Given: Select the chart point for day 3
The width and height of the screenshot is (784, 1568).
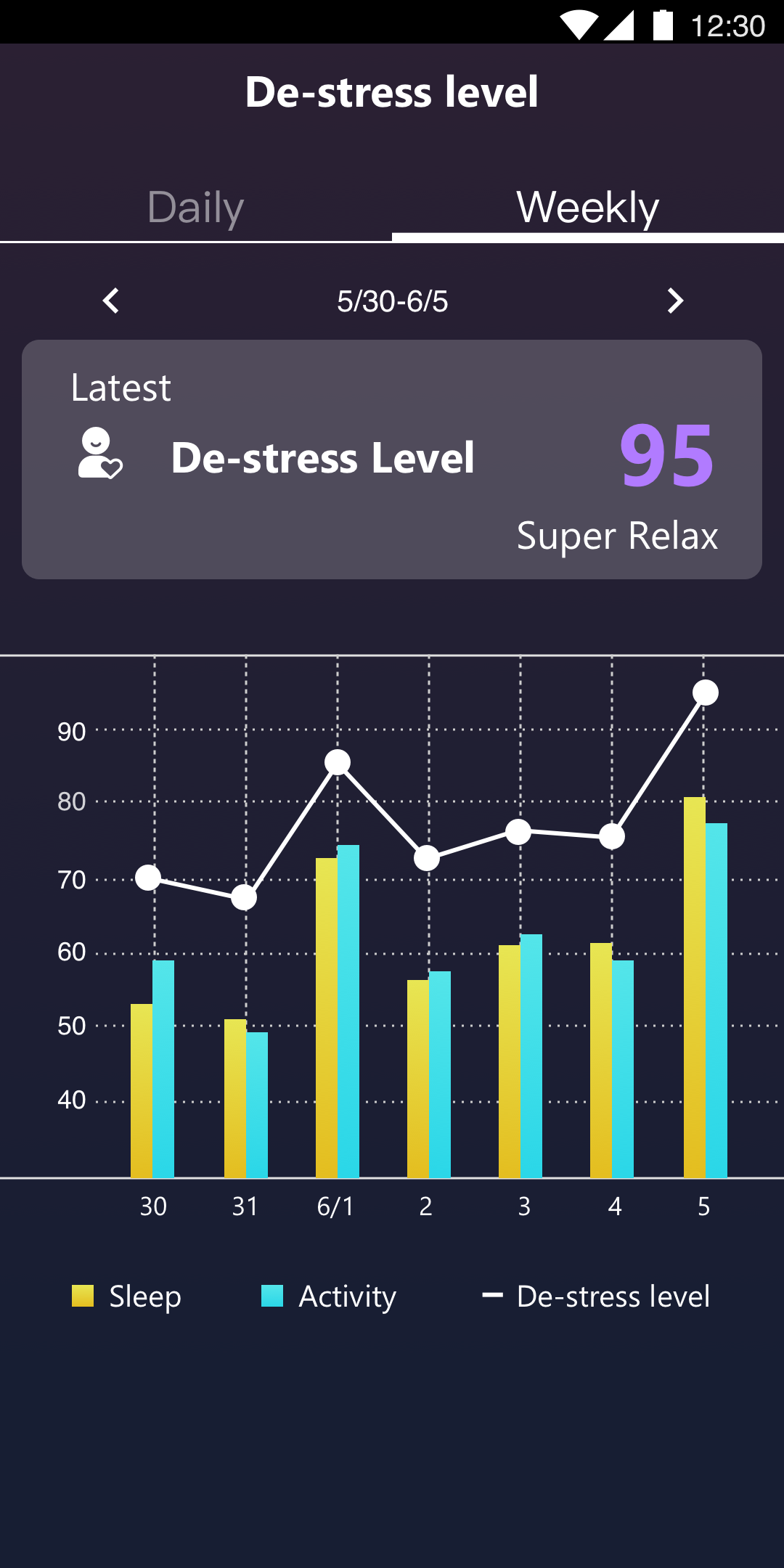Looking at the screenshot, I should click(518, 832).
